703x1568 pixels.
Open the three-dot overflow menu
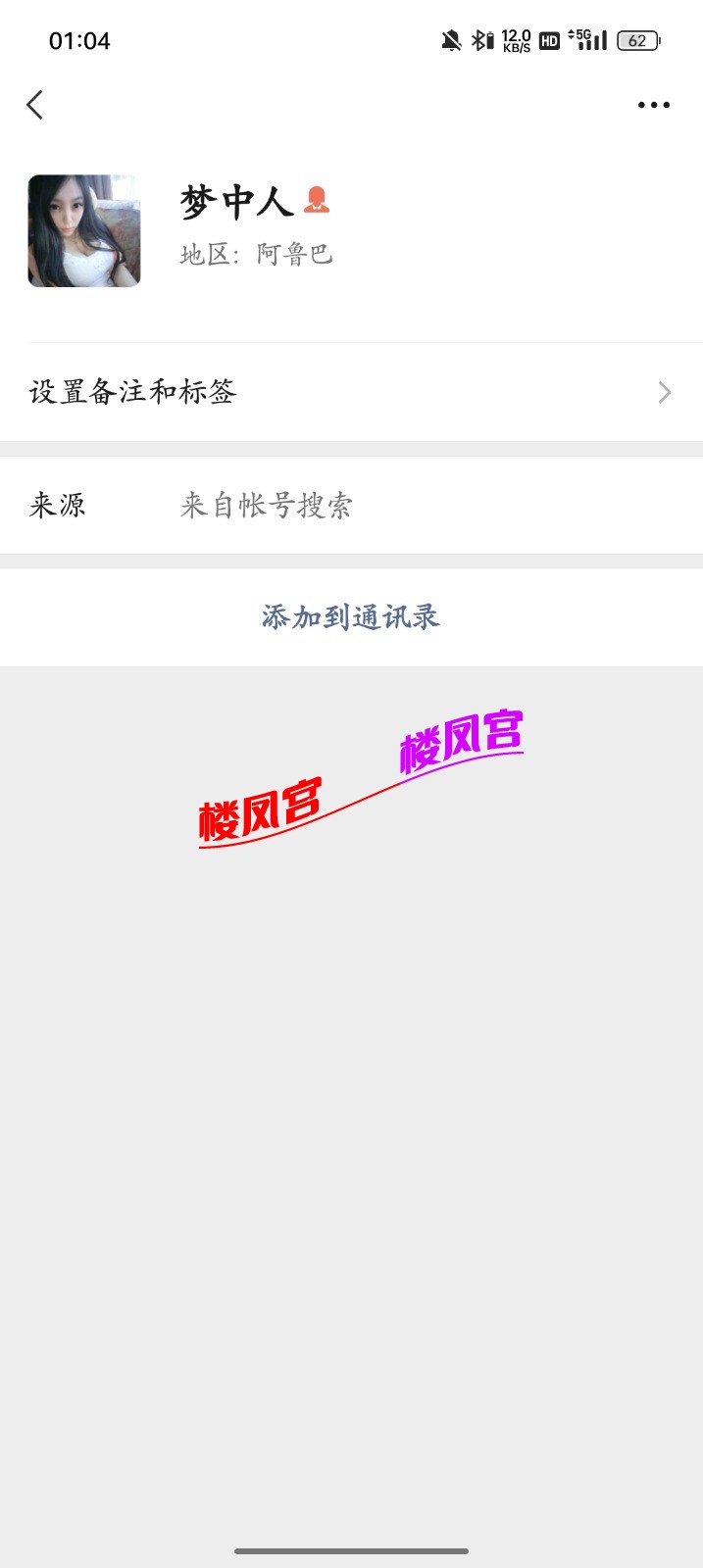click(653, 105)
